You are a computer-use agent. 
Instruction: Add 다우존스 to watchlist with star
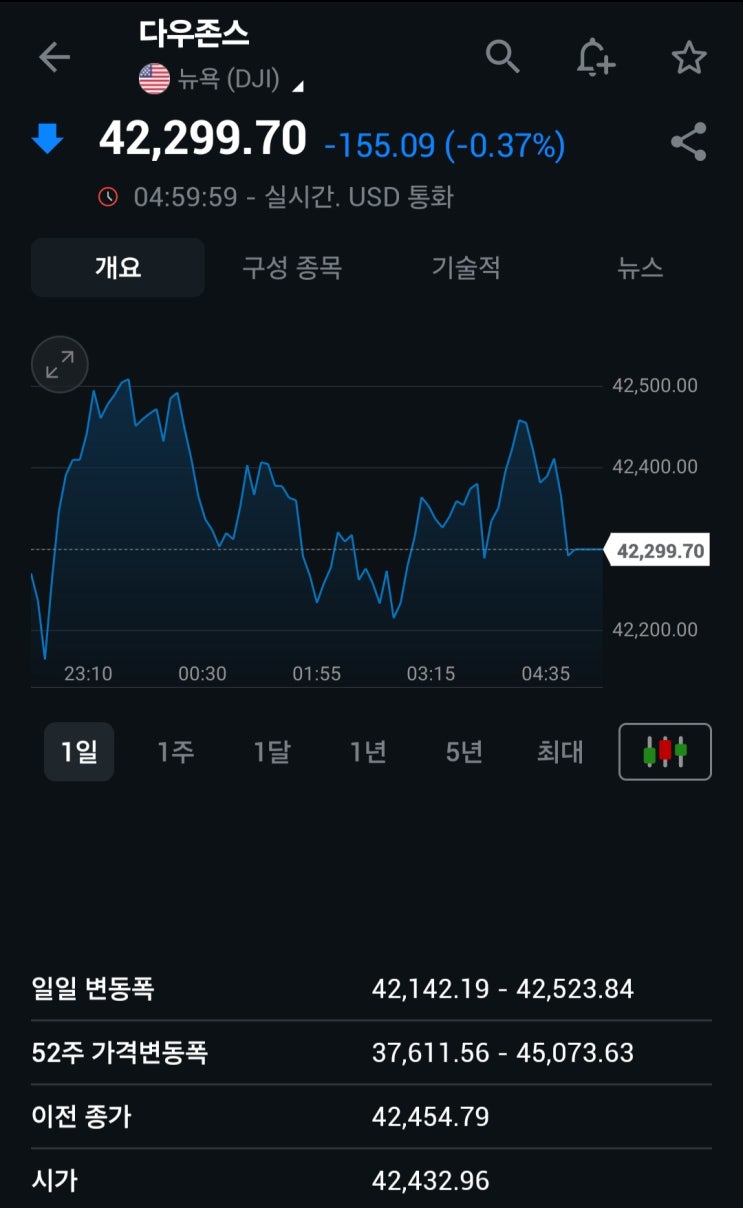click(689, 58)
